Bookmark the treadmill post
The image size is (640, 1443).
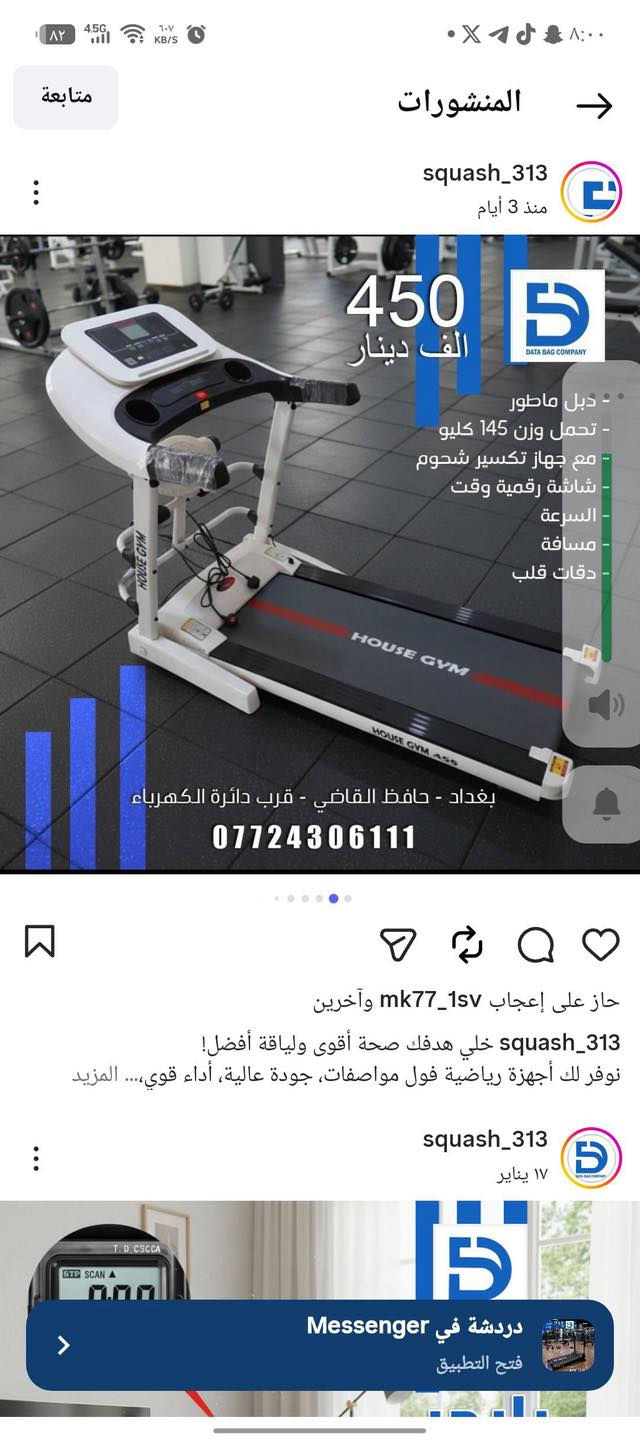[39, 942]
